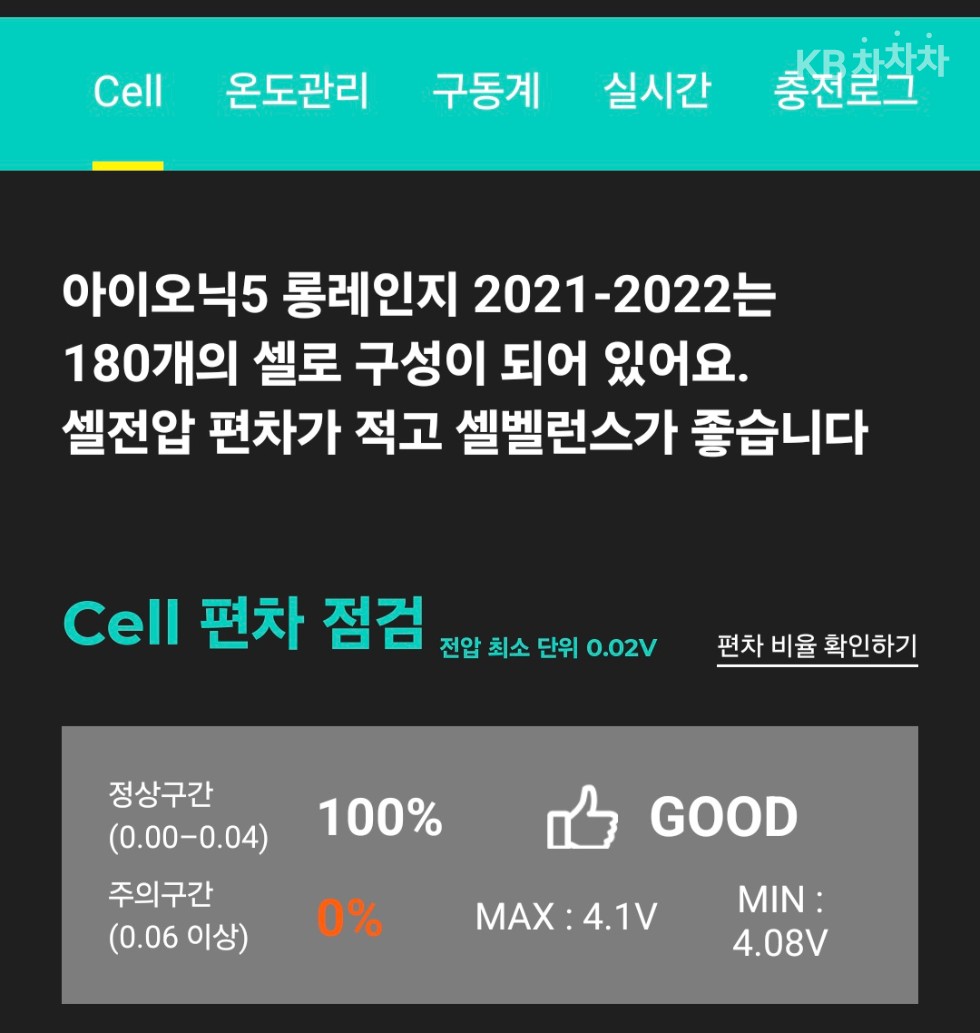Switch to the 실시간 tab
Image resolution: width=980 pixels, height=1033 pixels.
tap(657, 91)
